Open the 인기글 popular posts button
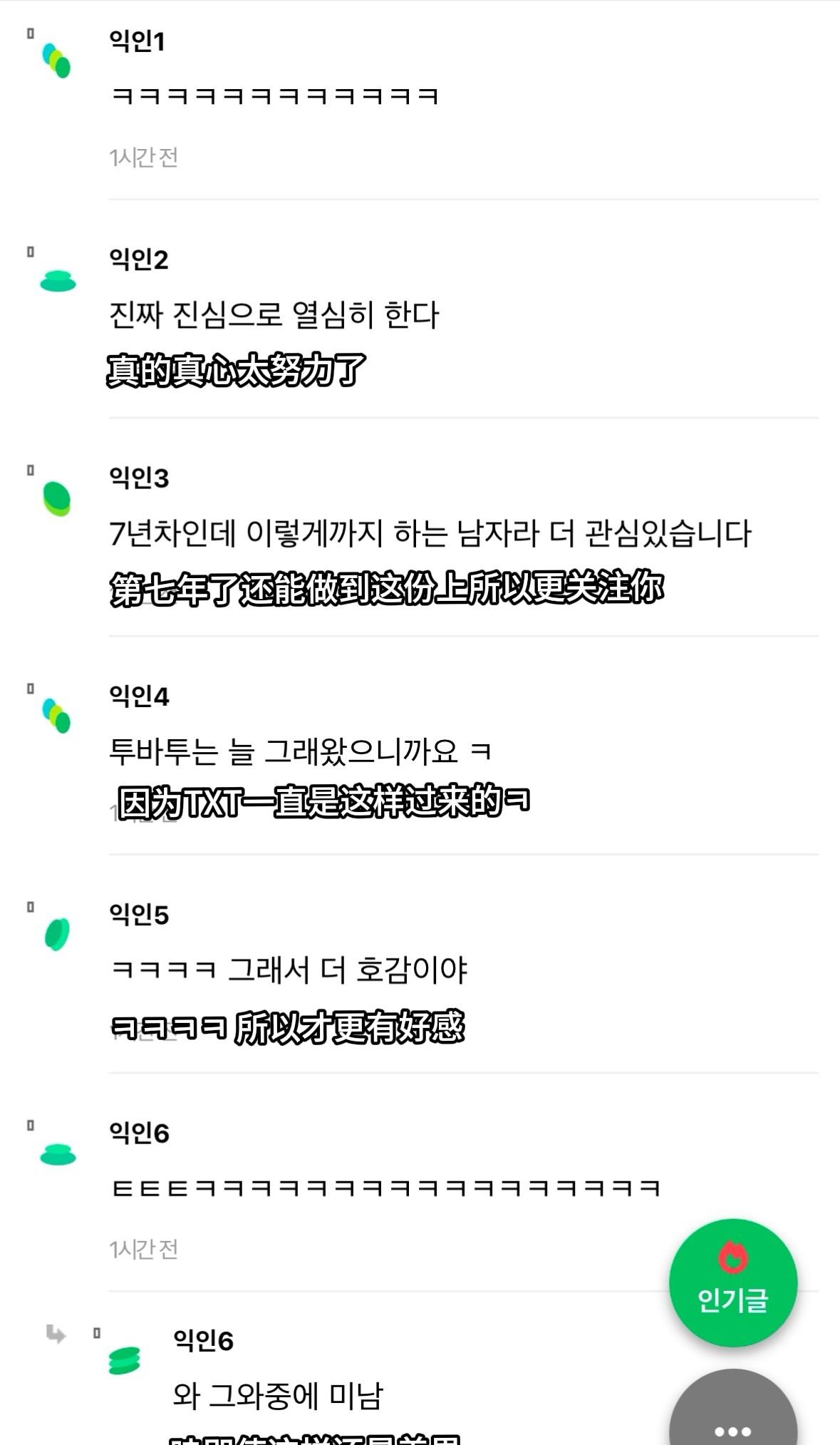The image size is (840, 1445). click(732, 1282)
